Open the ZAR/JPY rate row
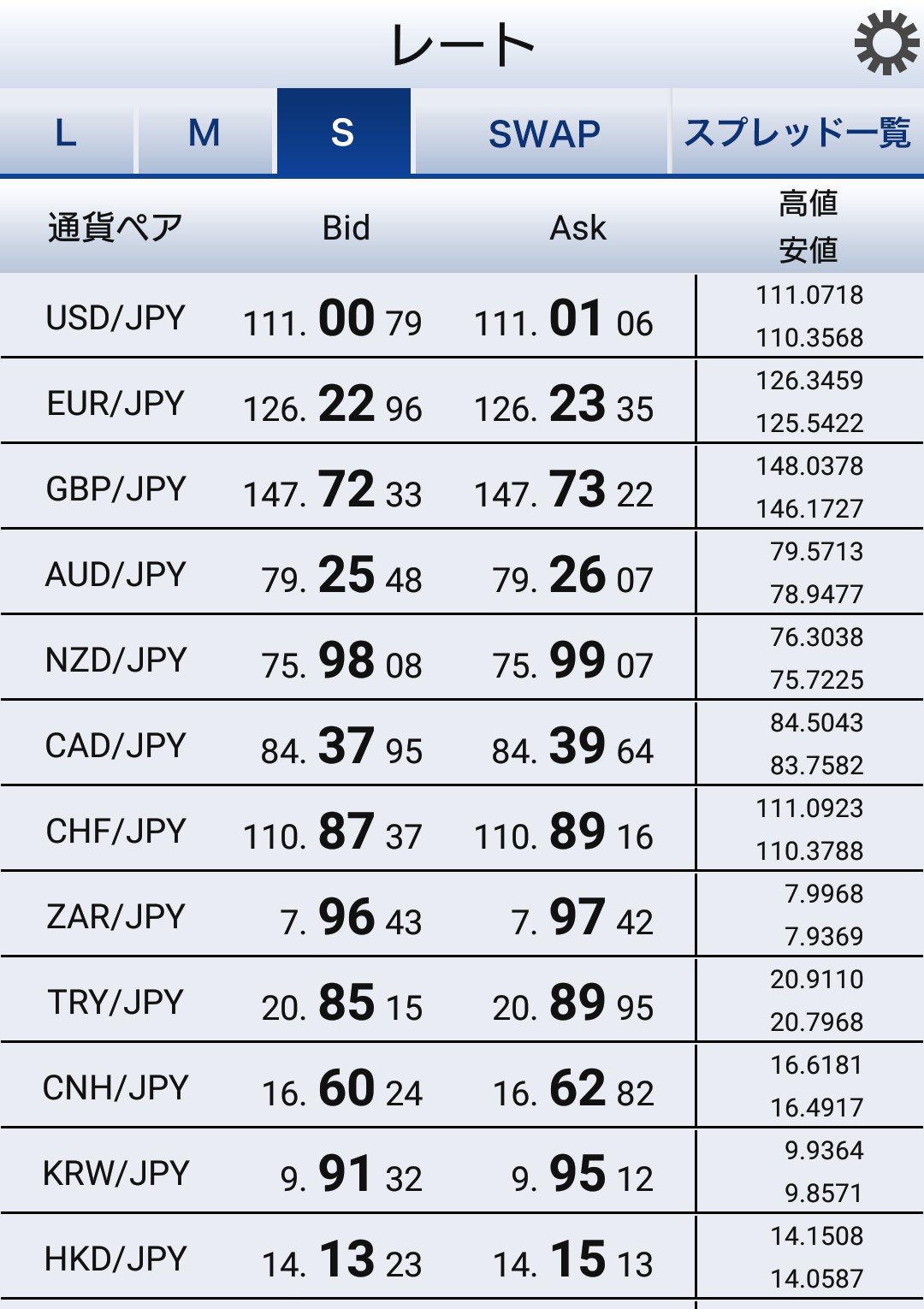Image resolution: width=924 pixels, height=1309 pixels. click(x=115, y=916)
